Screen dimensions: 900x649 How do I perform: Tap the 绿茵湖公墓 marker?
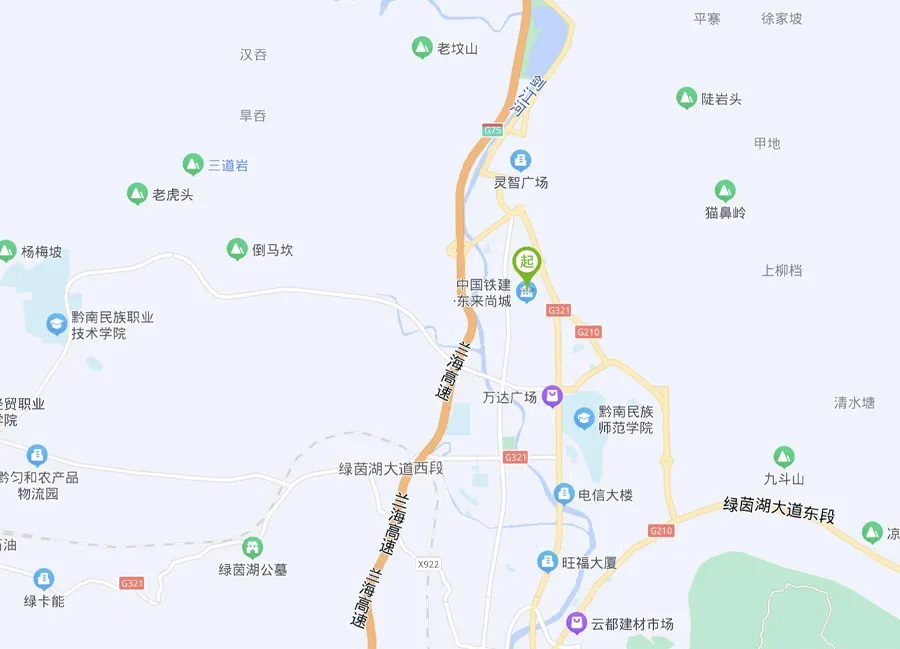[252, 547]
